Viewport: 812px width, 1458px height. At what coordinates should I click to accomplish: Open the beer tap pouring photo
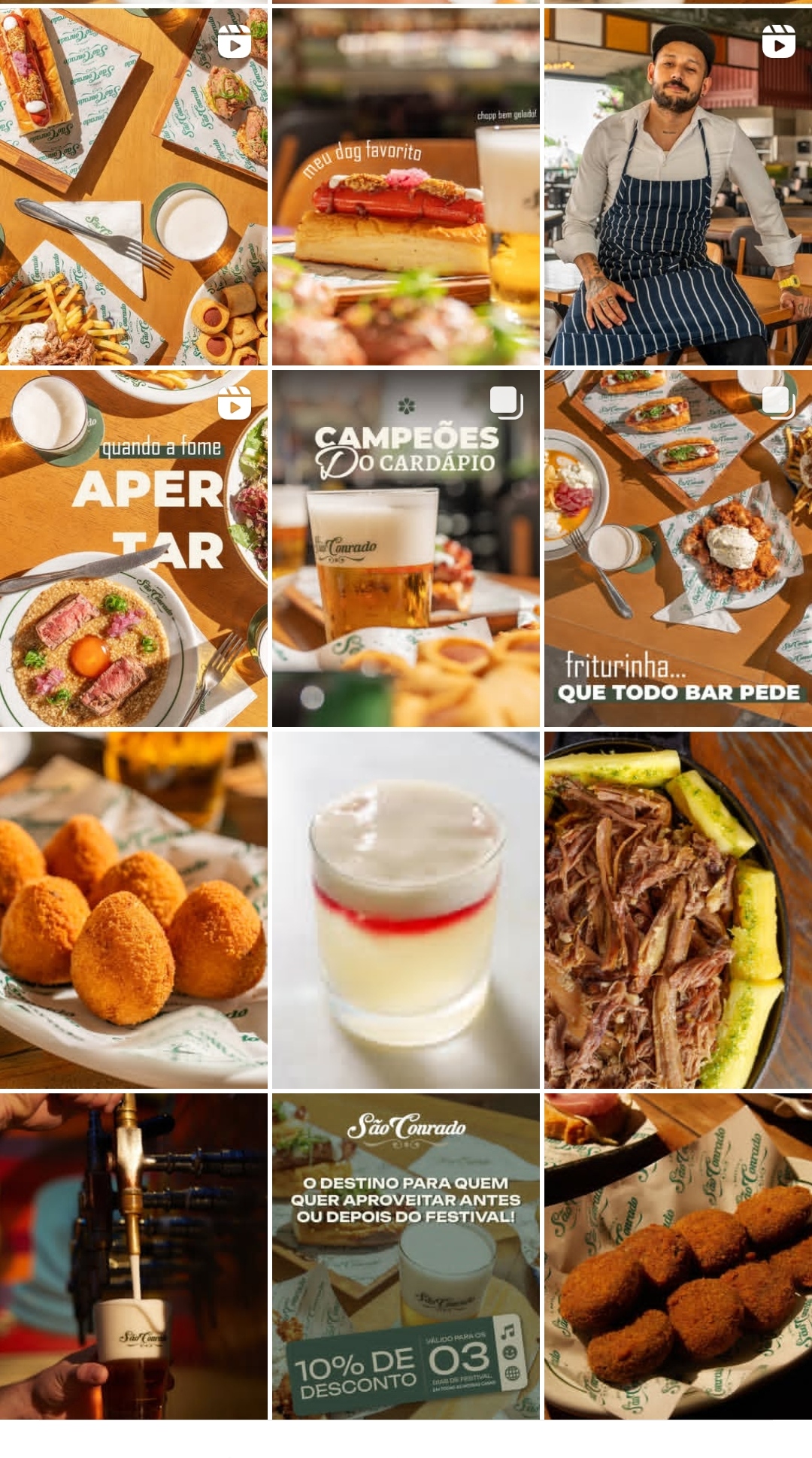pos(134,1256)
